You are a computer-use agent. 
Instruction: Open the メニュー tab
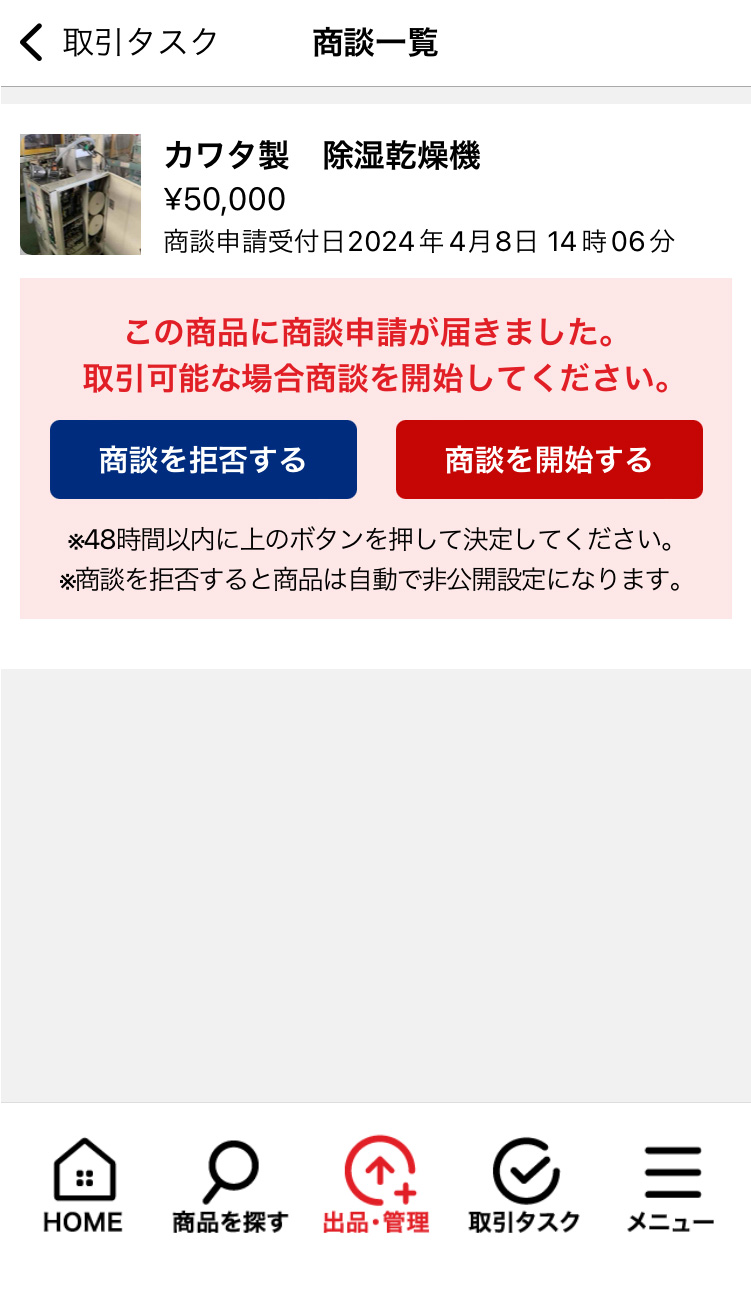coord(670,1186)
